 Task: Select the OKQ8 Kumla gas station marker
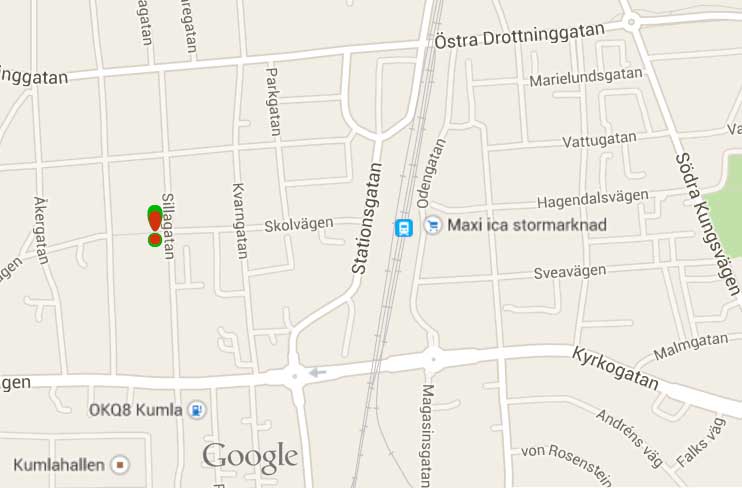(198, 409)
